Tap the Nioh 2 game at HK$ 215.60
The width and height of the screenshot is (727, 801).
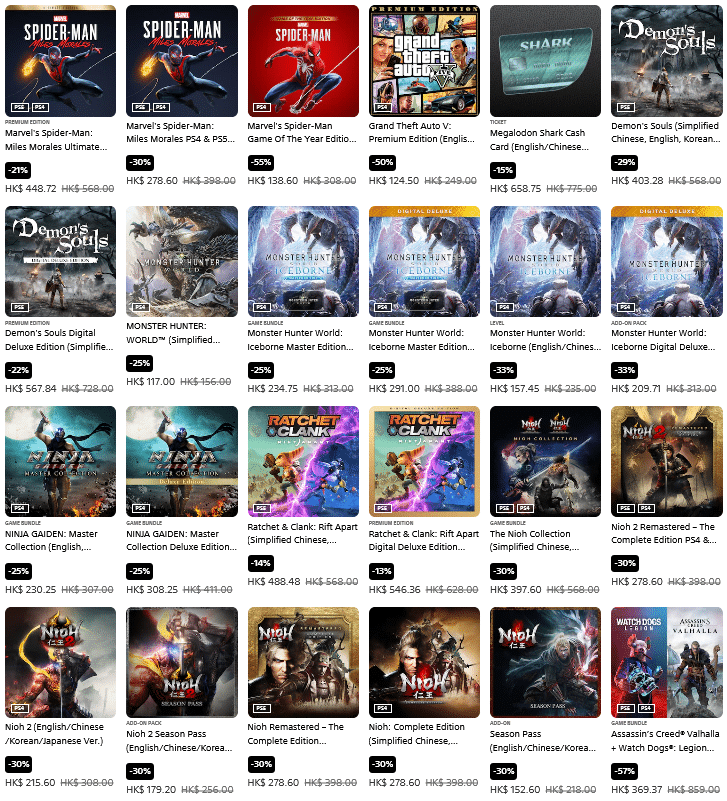60,662
